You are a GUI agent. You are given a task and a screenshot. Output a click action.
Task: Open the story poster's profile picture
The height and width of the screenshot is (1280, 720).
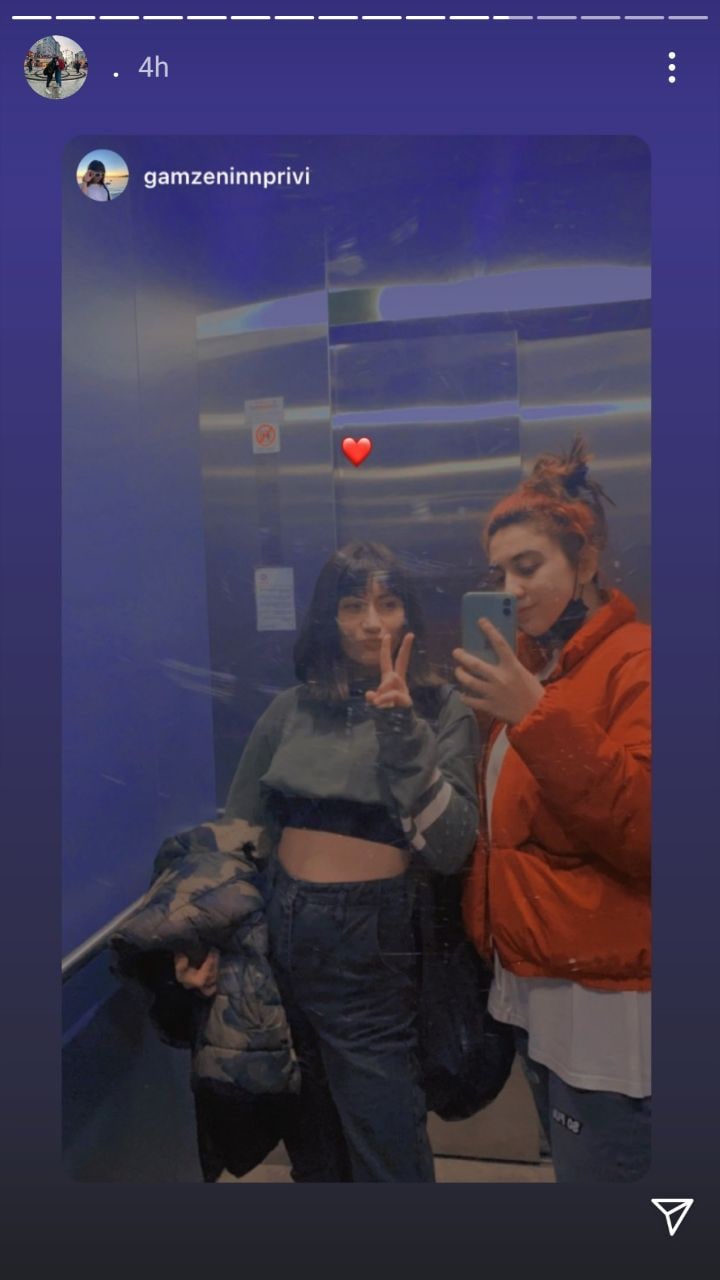click(56, 67)
